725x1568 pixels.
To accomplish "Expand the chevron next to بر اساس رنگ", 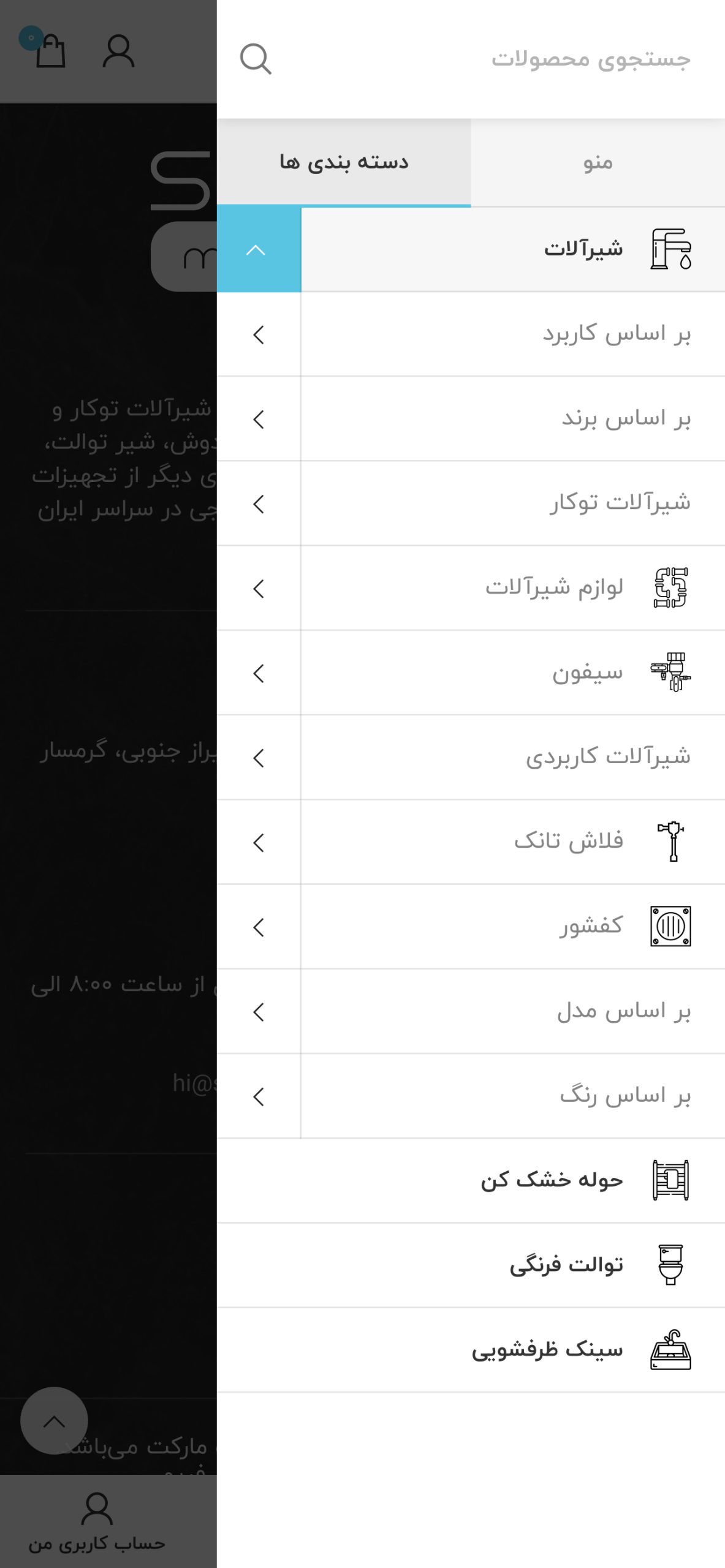I will (x=259, y=1096).
